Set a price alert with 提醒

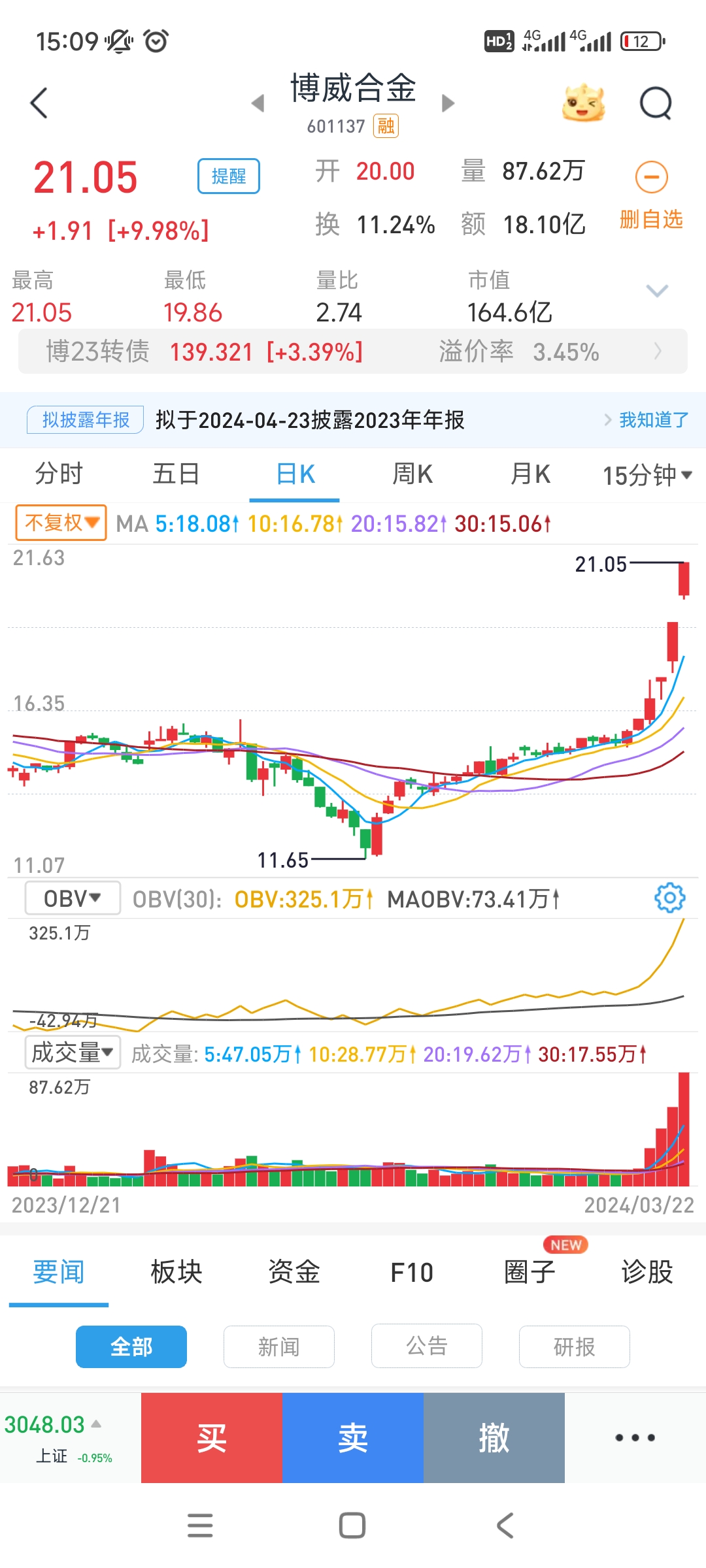[x=229, y=176]
